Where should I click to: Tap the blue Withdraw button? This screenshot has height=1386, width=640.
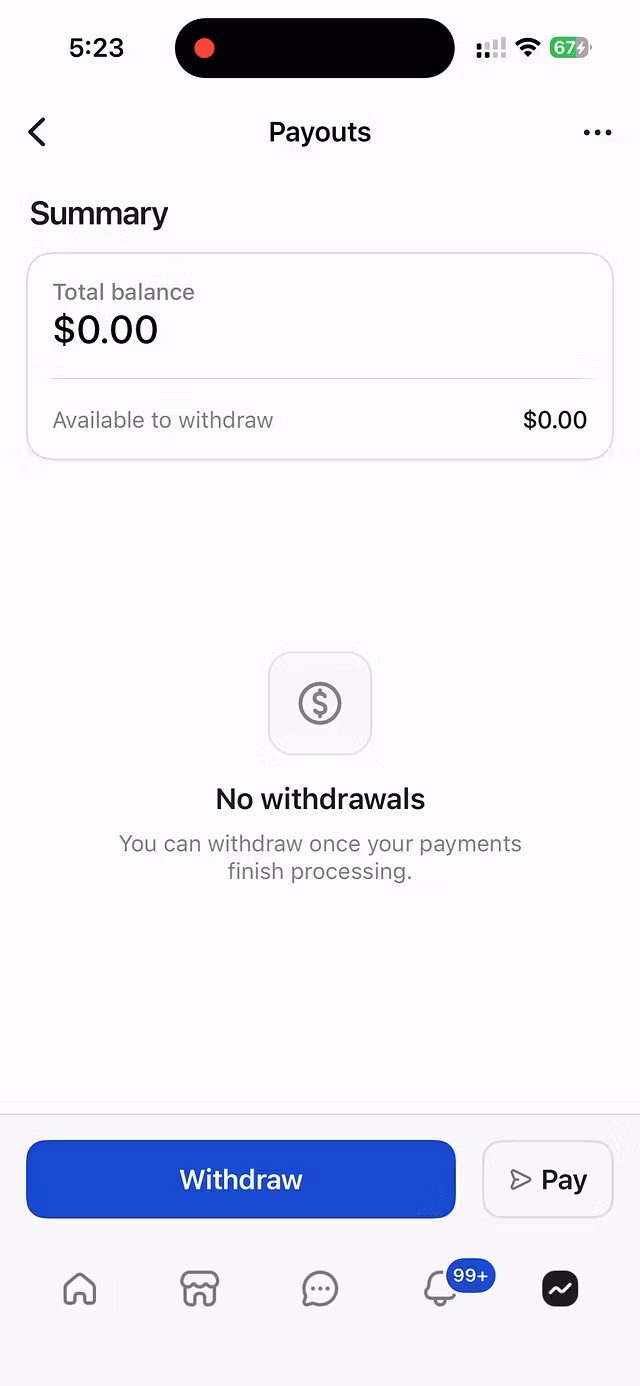pos(241,1179)
